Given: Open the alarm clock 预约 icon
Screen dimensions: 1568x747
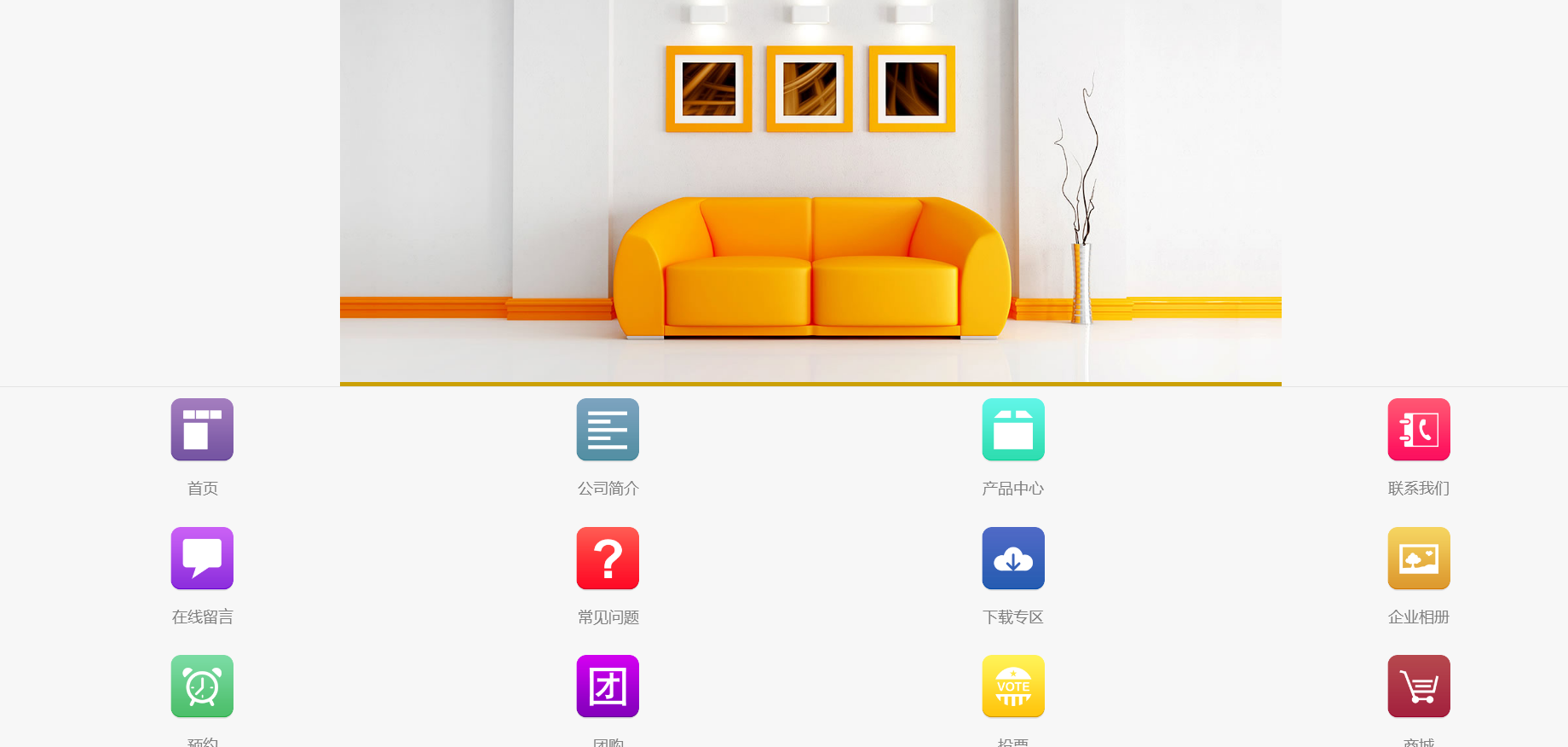Looking at the screenshot, I should [202, 686].
